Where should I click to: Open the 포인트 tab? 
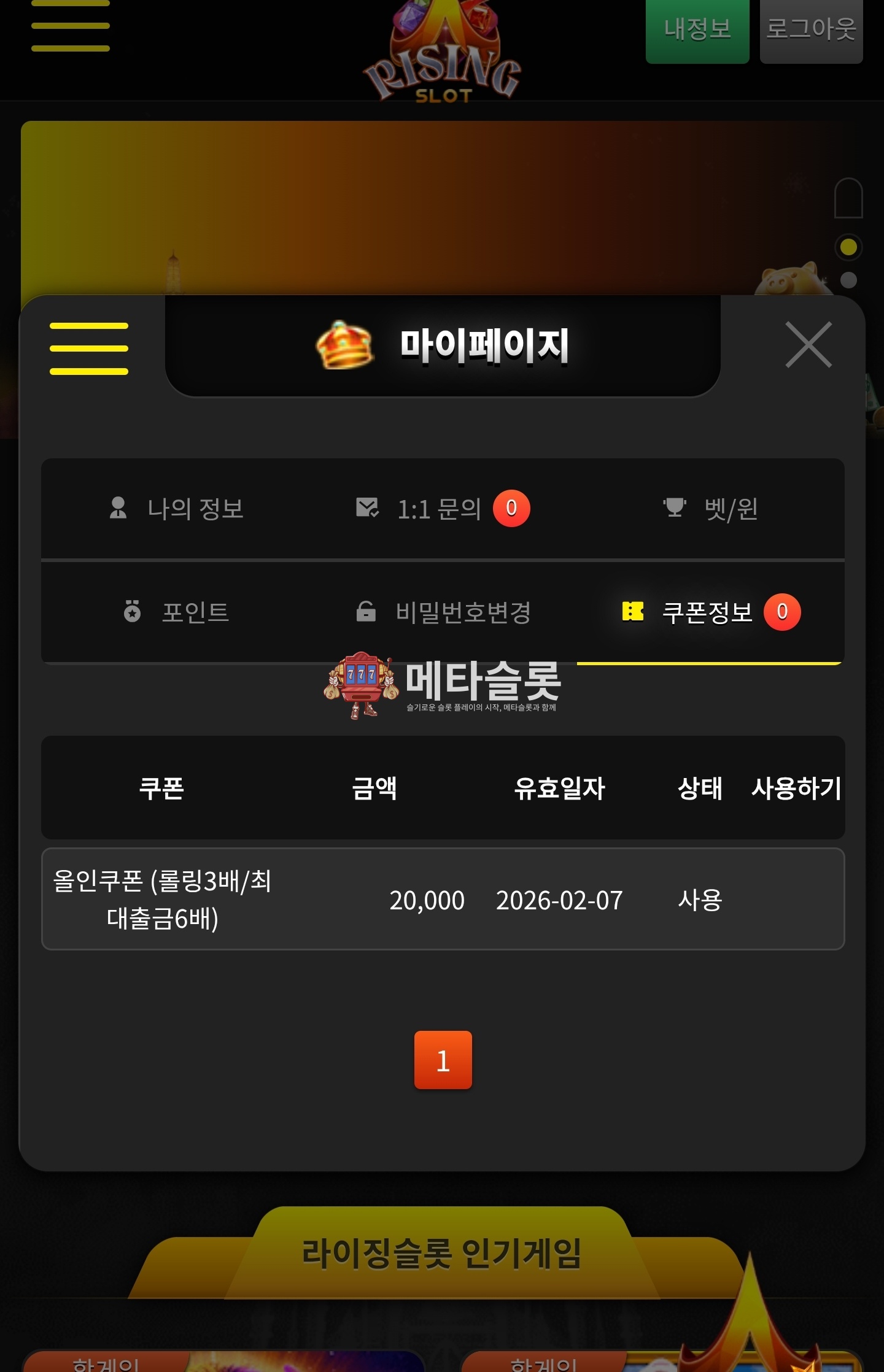pyautogui.click(x=177, y=612)
